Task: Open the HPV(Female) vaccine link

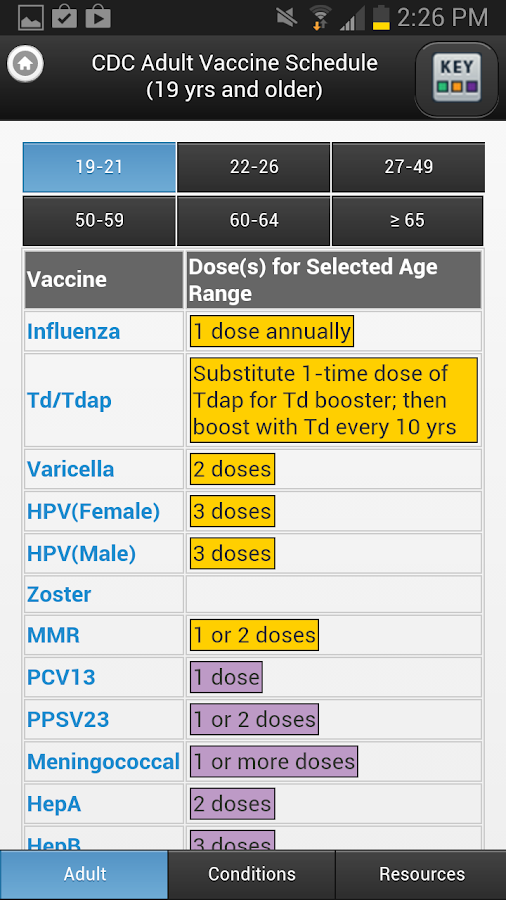Action: pyautogui.click(x=94, y=511)
